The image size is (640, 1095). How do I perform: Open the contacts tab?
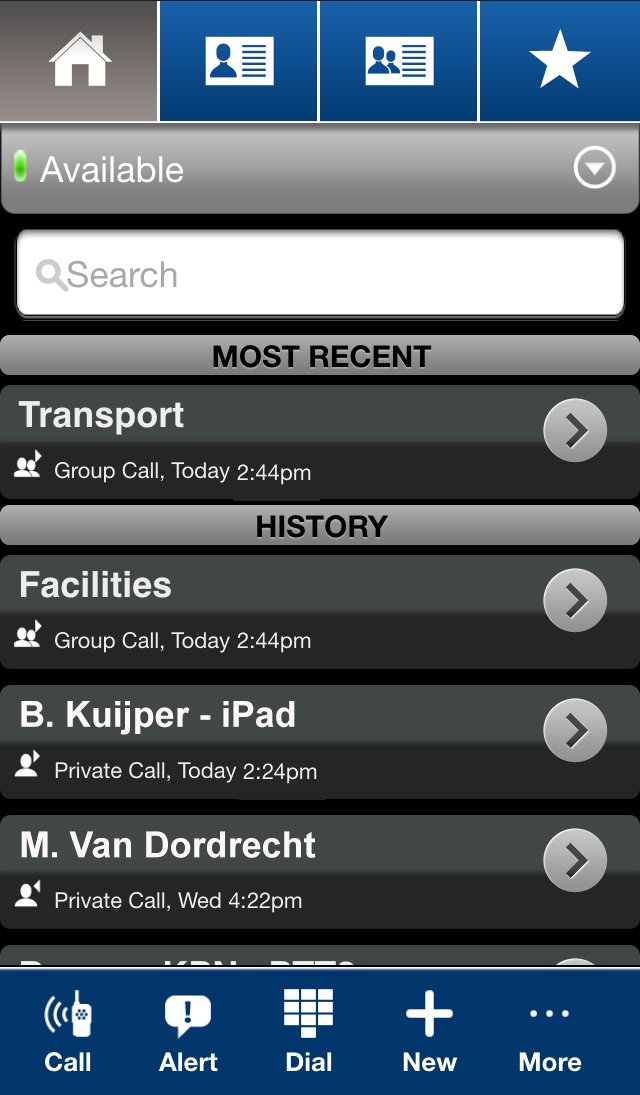(239, 61)
